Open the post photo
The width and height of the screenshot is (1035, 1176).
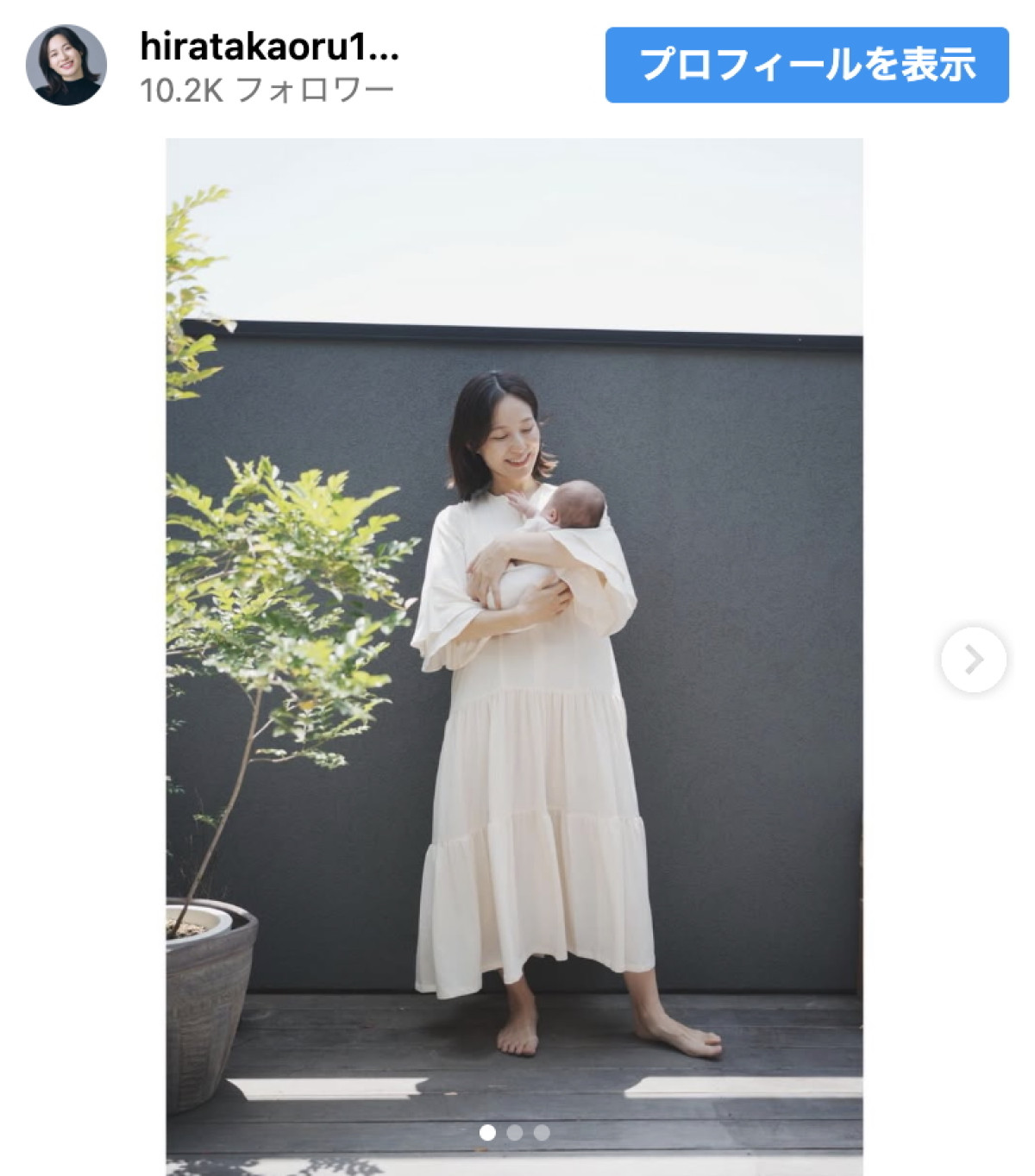coord(514,655)
